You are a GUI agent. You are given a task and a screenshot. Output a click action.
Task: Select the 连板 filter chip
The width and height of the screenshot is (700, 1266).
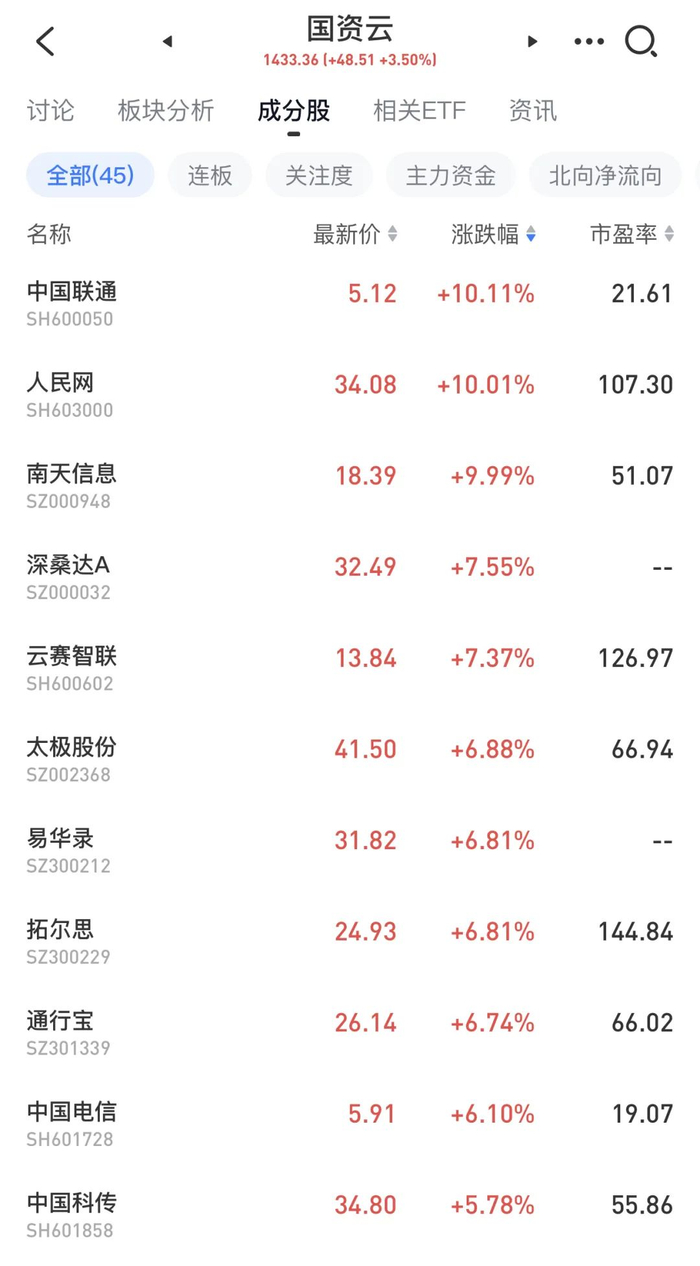[x=210, y=176]
